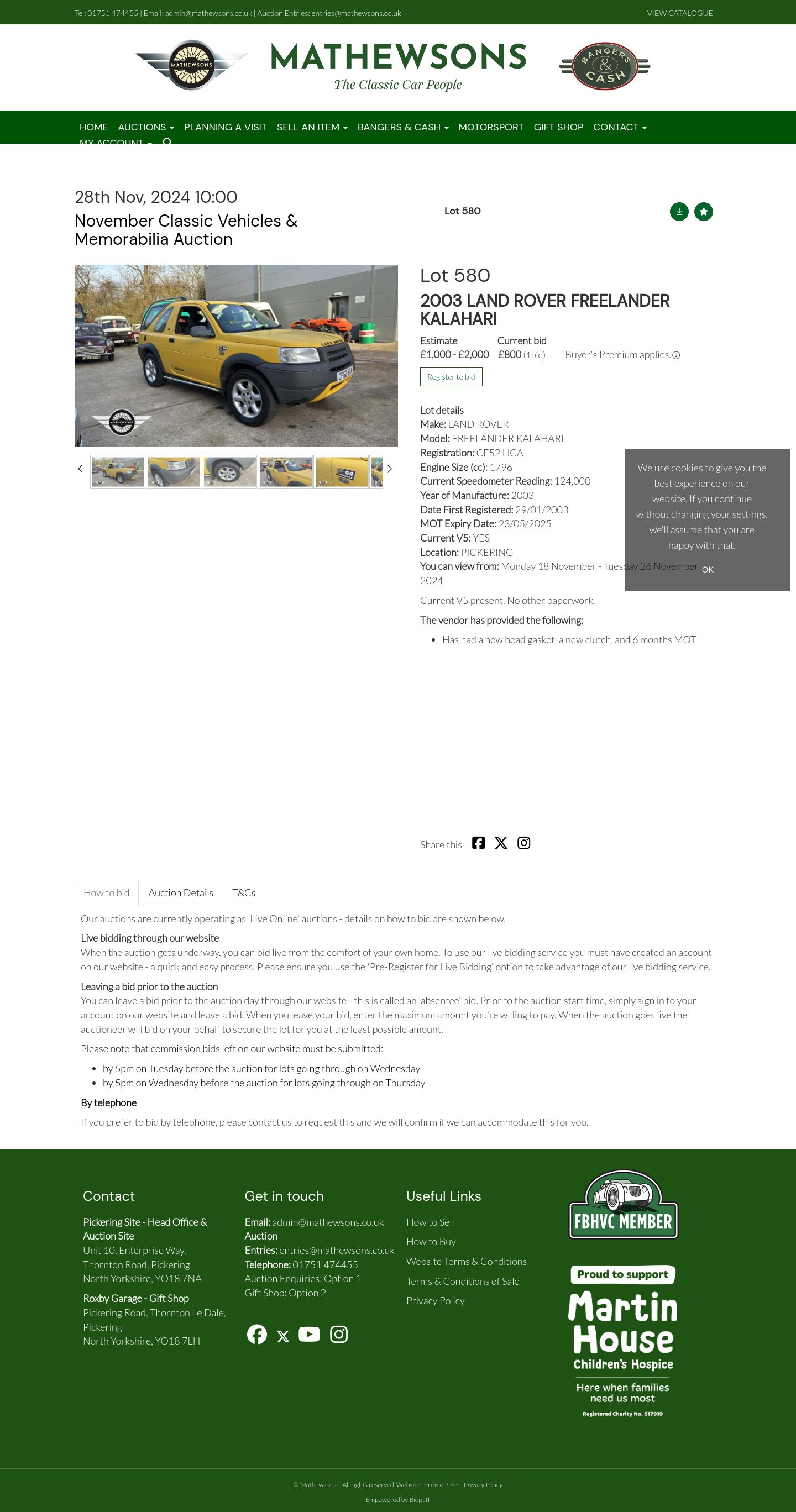Add lot 580 to favourites with star icon
Viewport: 796px width, 1512px height.
click(703, 211)
